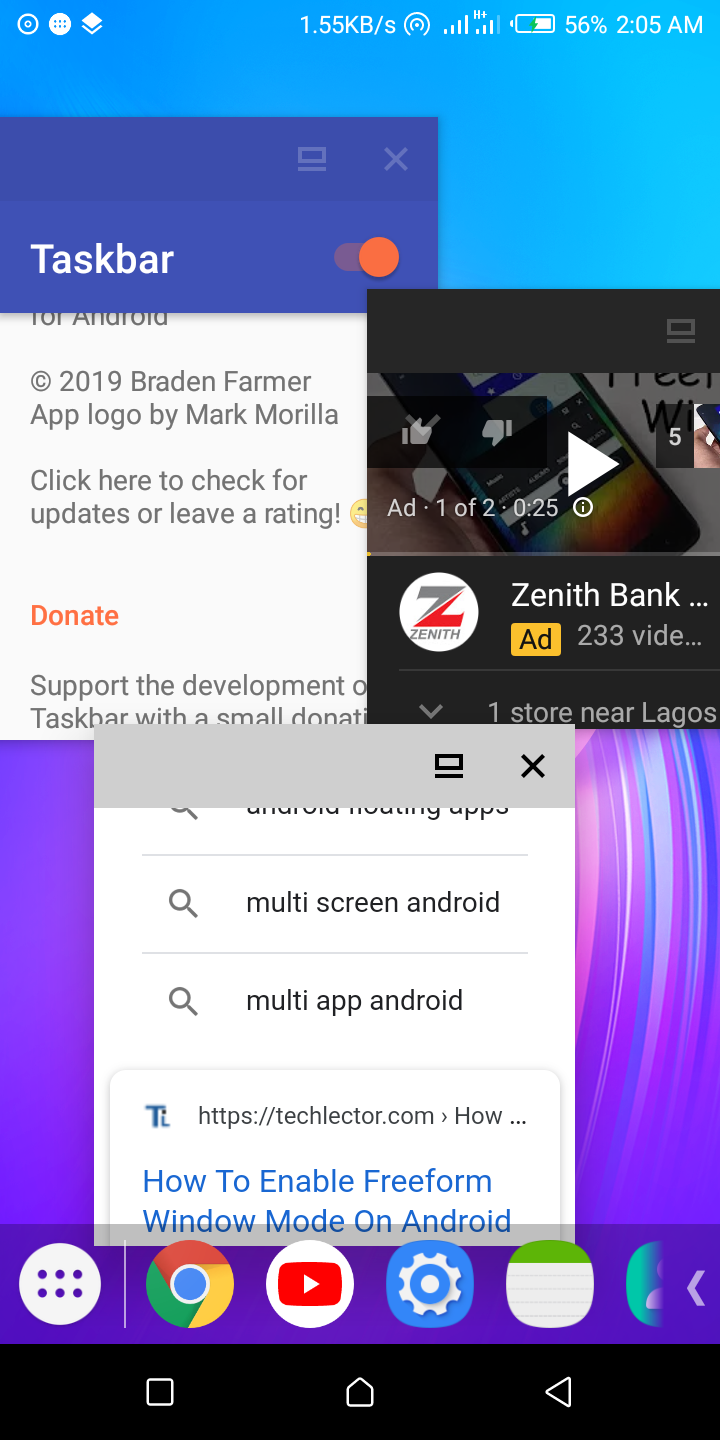Open How To Enable Freeform Window Mode link
The height and width of the screenshot is (1440, 720).
[327, 1200]
